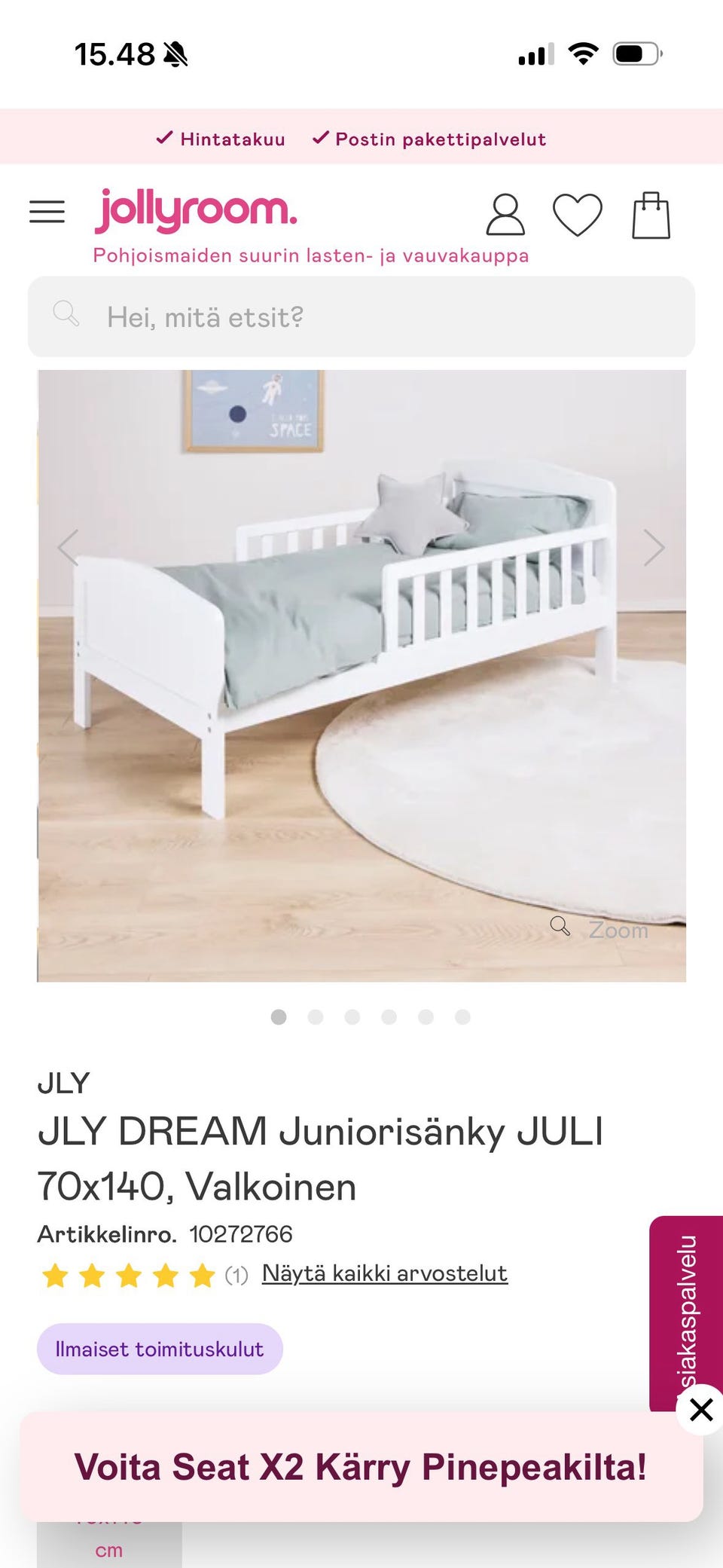Show the next product image
The height and width of the screenshot is (1568, 723).
coord(653,547)
